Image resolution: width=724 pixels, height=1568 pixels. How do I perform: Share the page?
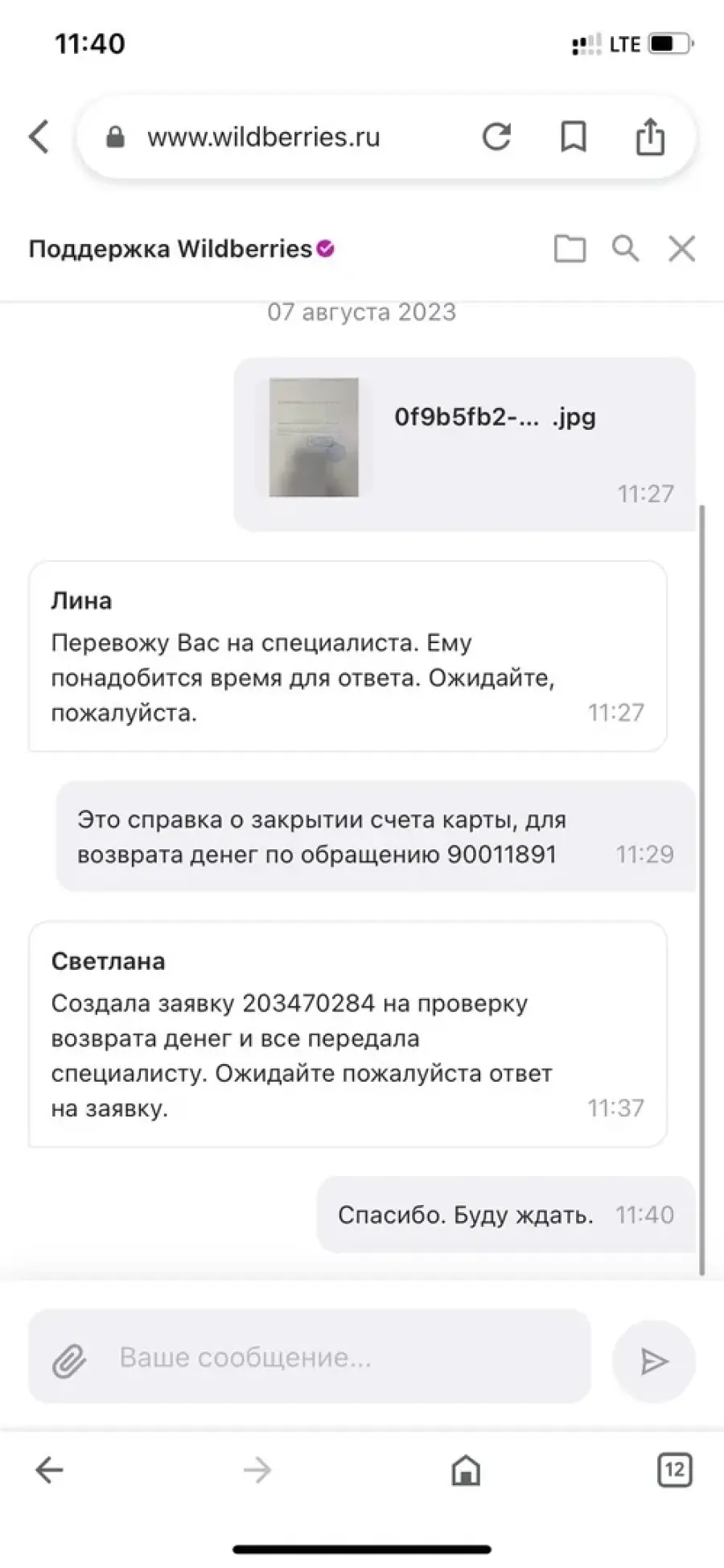pyautogui.click(x=650, y=135)
